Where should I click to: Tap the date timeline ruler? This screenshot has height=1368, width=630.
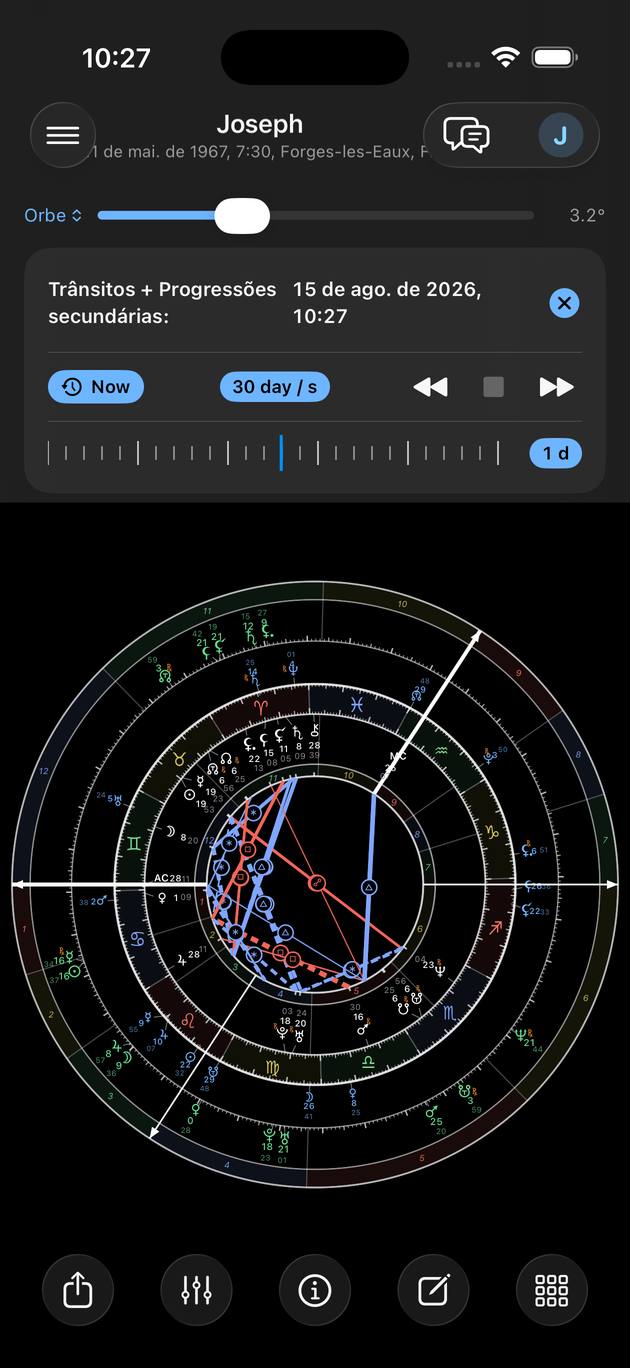tap(273, 453)
